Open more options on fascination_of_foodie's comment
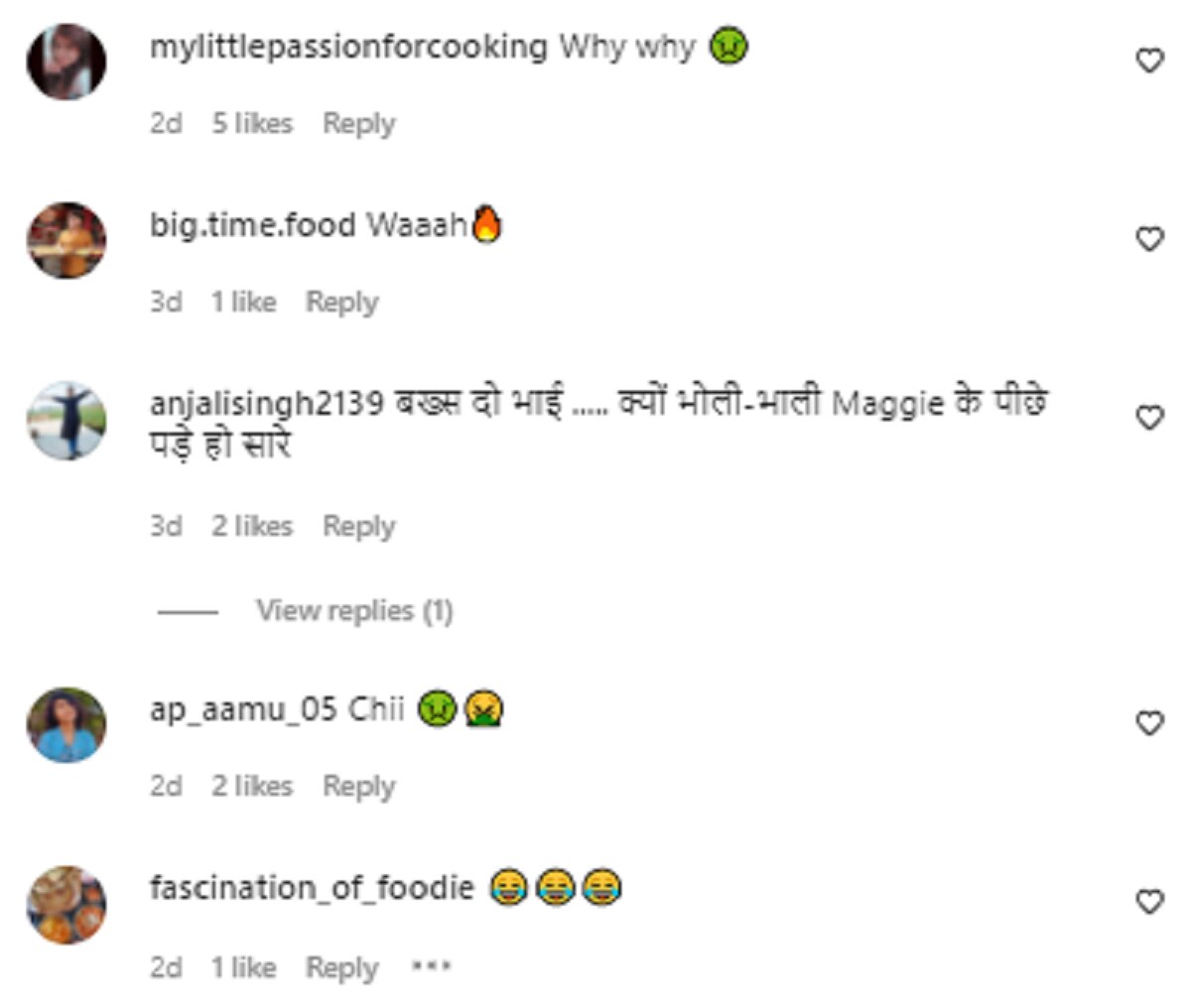This screenshot has height=1008, width=1191. click(431, 966)
